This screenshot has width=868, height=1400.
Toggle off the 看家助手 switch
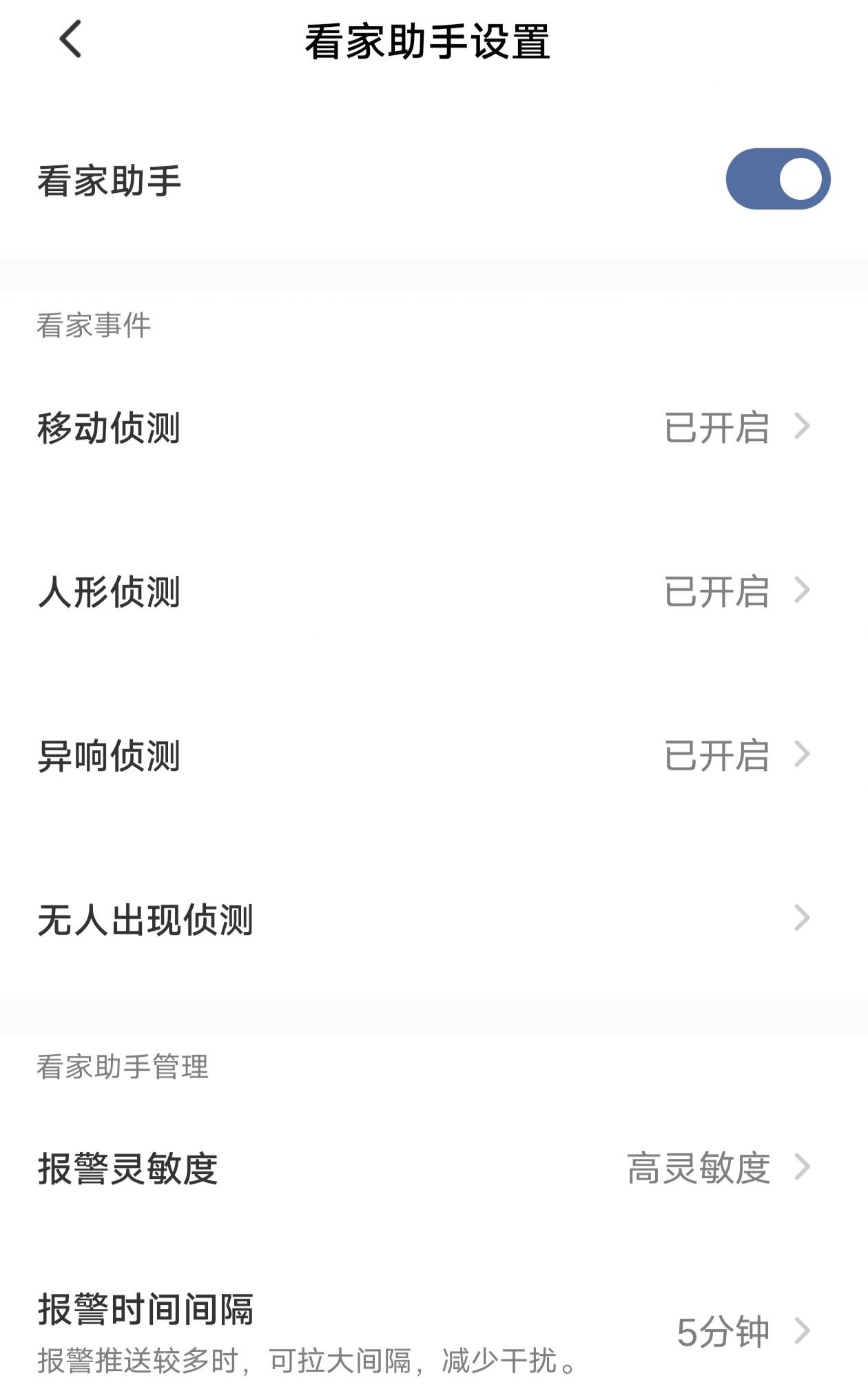pos(776,178)
